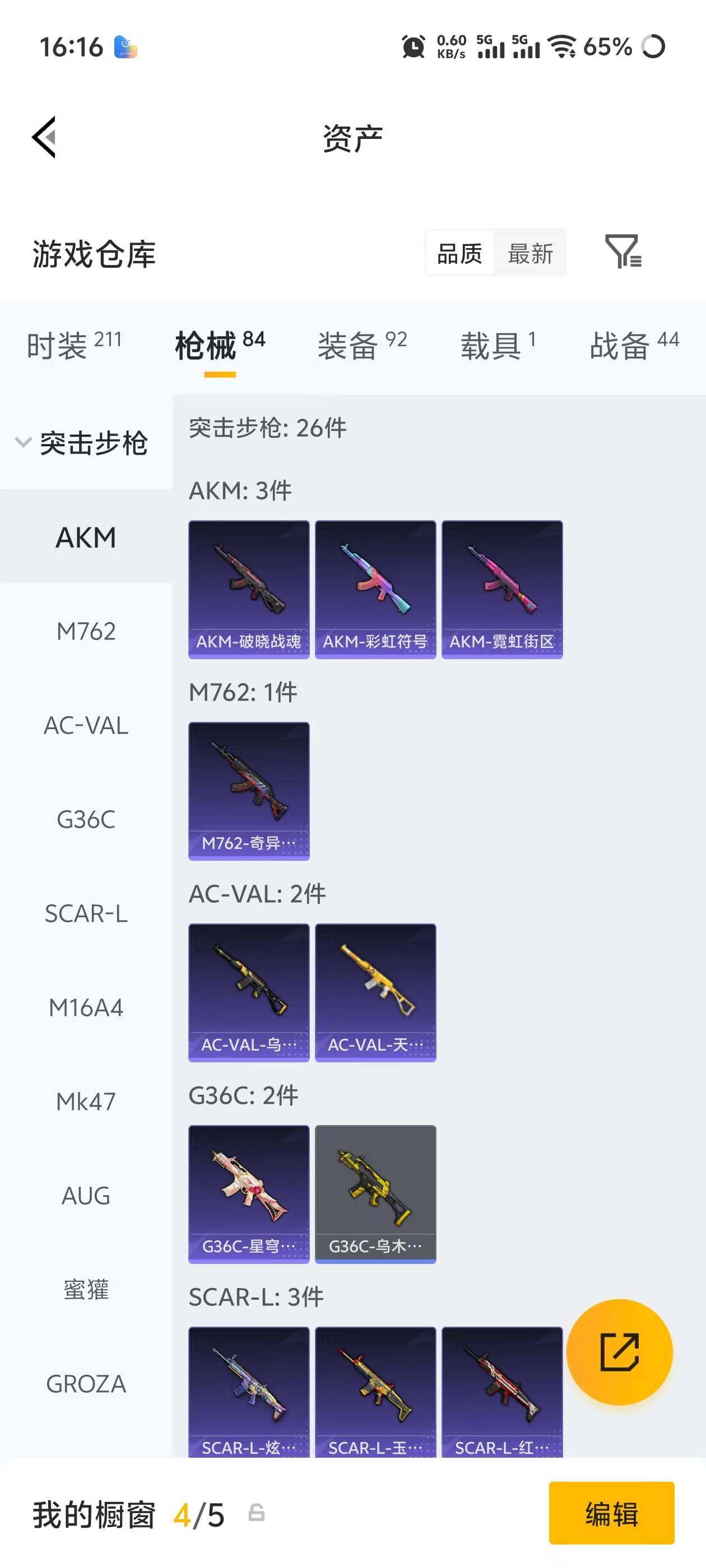This screenshot has height=1568, width=706.
Task: Open the AKM-破晓战魂 skin
Action: click(x=249, y=589)
